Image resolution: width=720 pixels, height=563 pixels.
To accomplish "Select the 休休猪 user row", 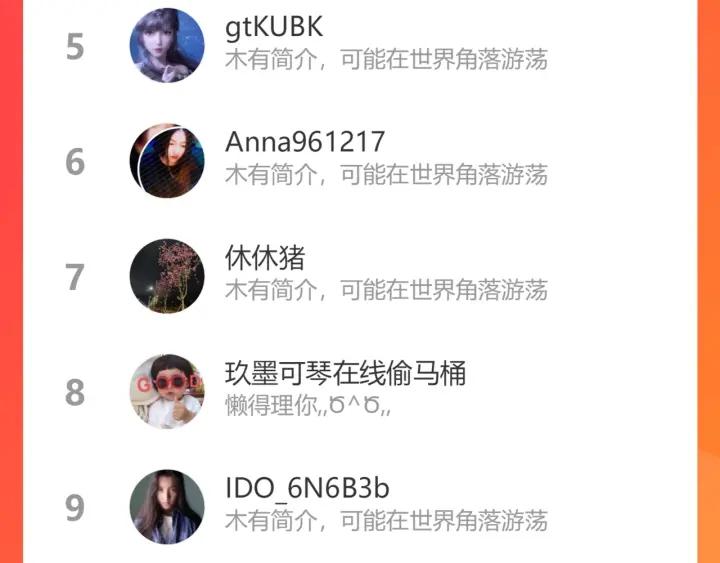I will [360, 276].
